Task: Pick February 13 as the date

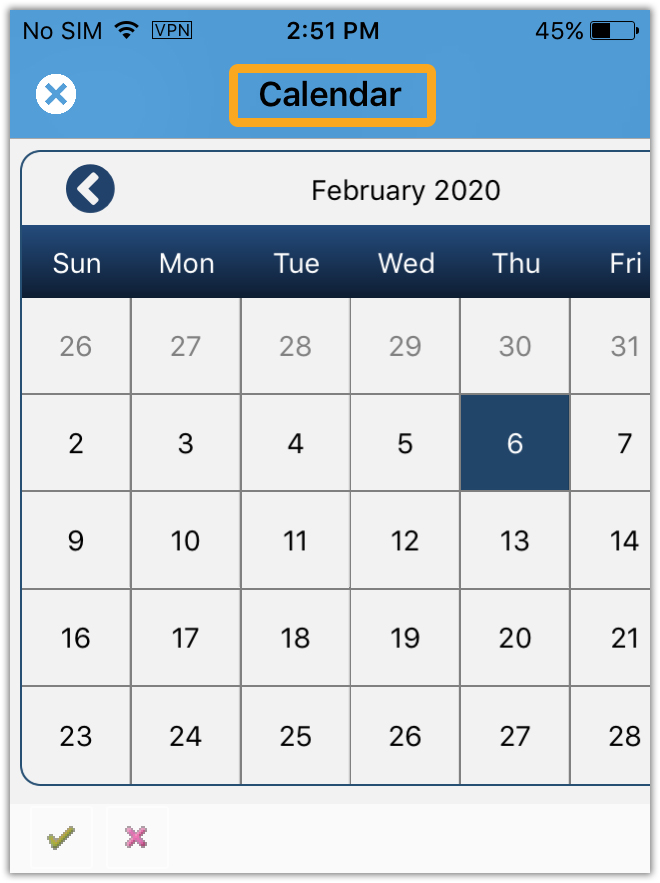Action: [515, 541]
